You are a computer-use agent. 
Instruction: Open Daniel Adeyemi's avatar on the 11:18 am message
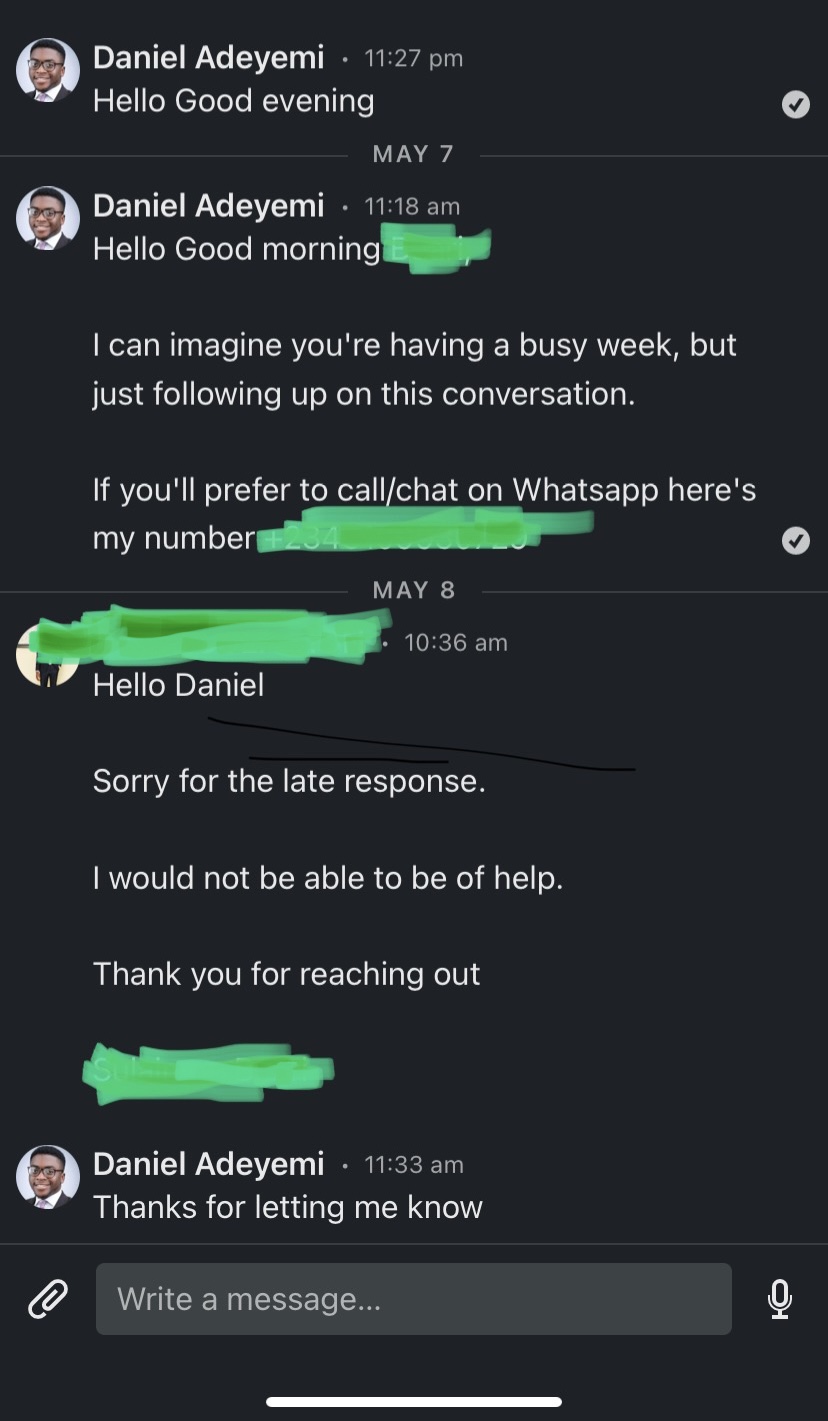[48, 218]
